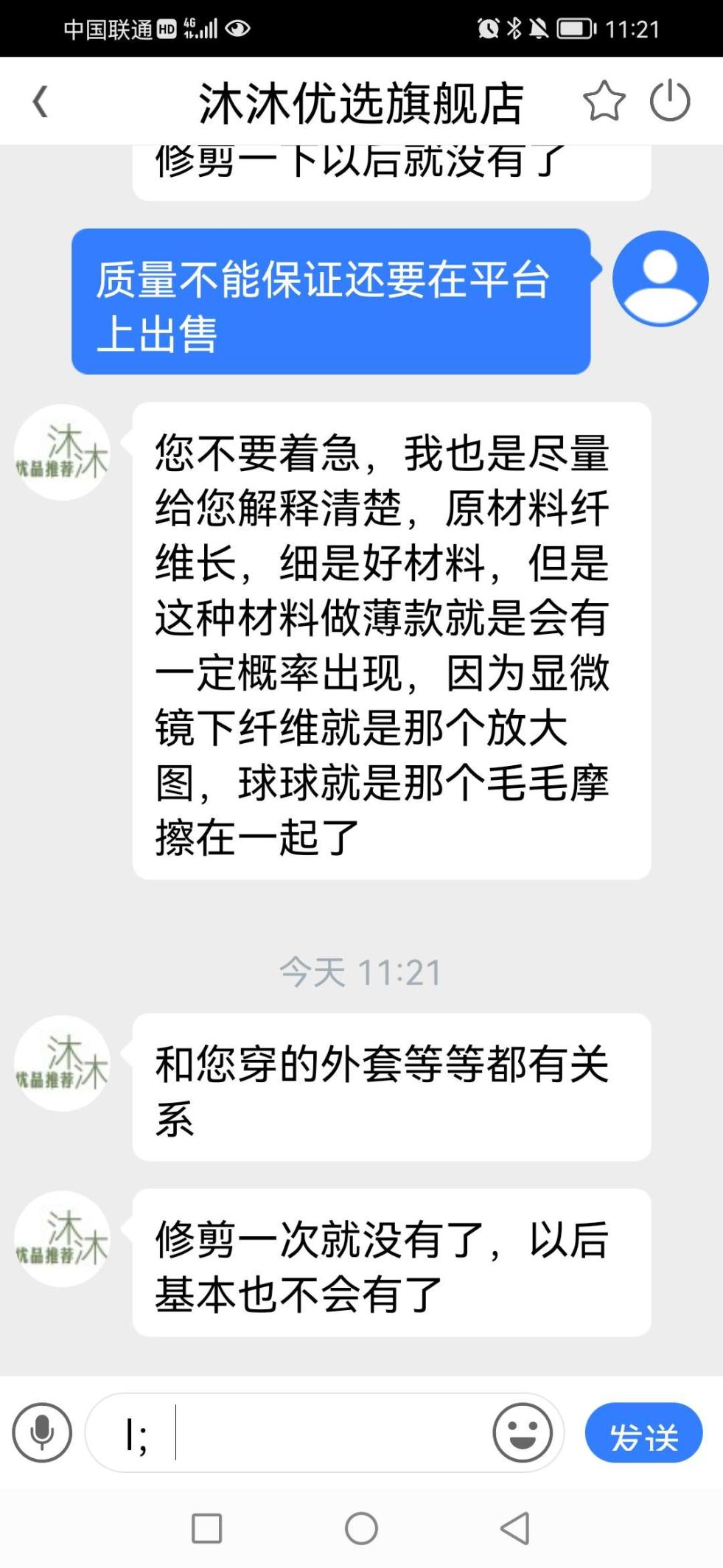This screenshot has height=1568, width=723.
Task: Tap the system home button
Action: click(361, 1528)
